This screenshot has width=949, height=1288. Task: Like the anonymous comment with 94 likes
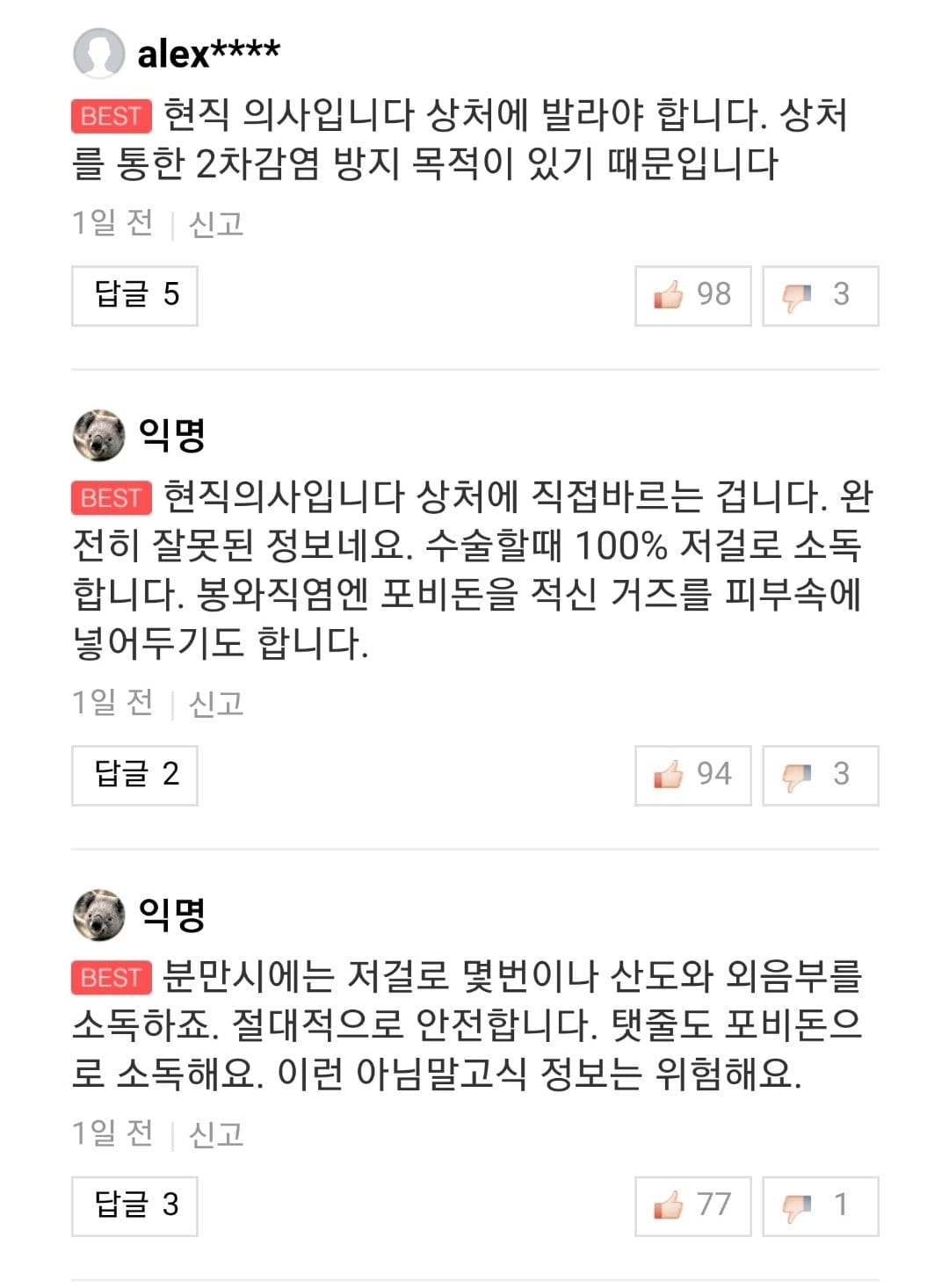coord(692,775)
